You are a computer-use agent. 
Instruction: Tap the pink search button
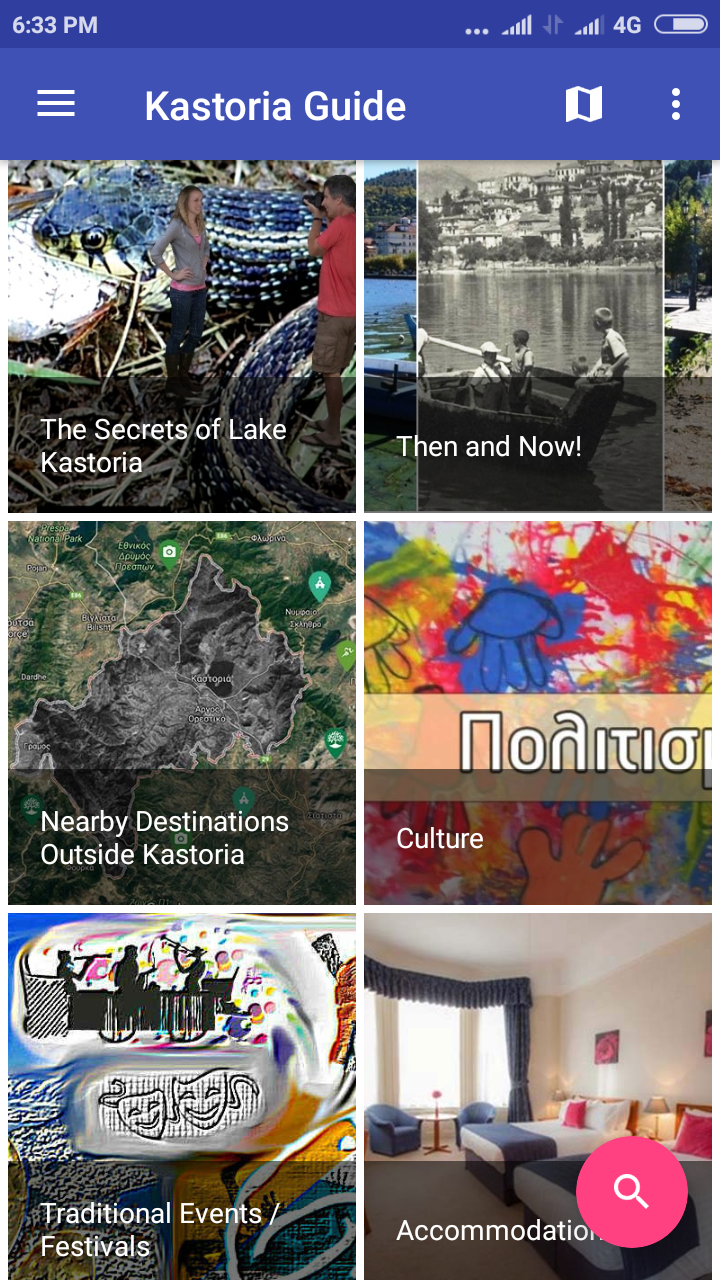[x=632, y=1192]
